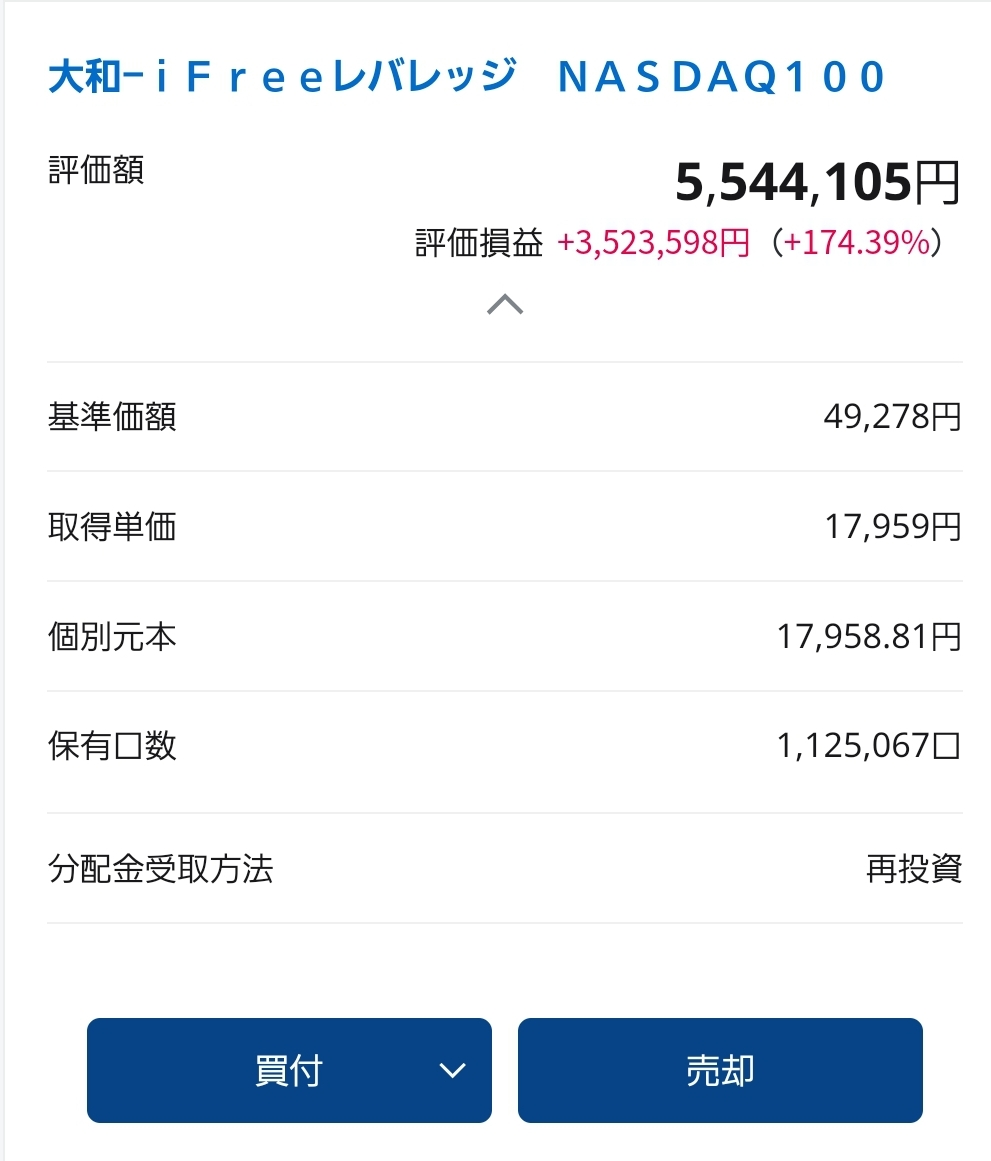991x1161 pixels.
Task: Click the 基準価額 row label
Action: pos(113,419)
